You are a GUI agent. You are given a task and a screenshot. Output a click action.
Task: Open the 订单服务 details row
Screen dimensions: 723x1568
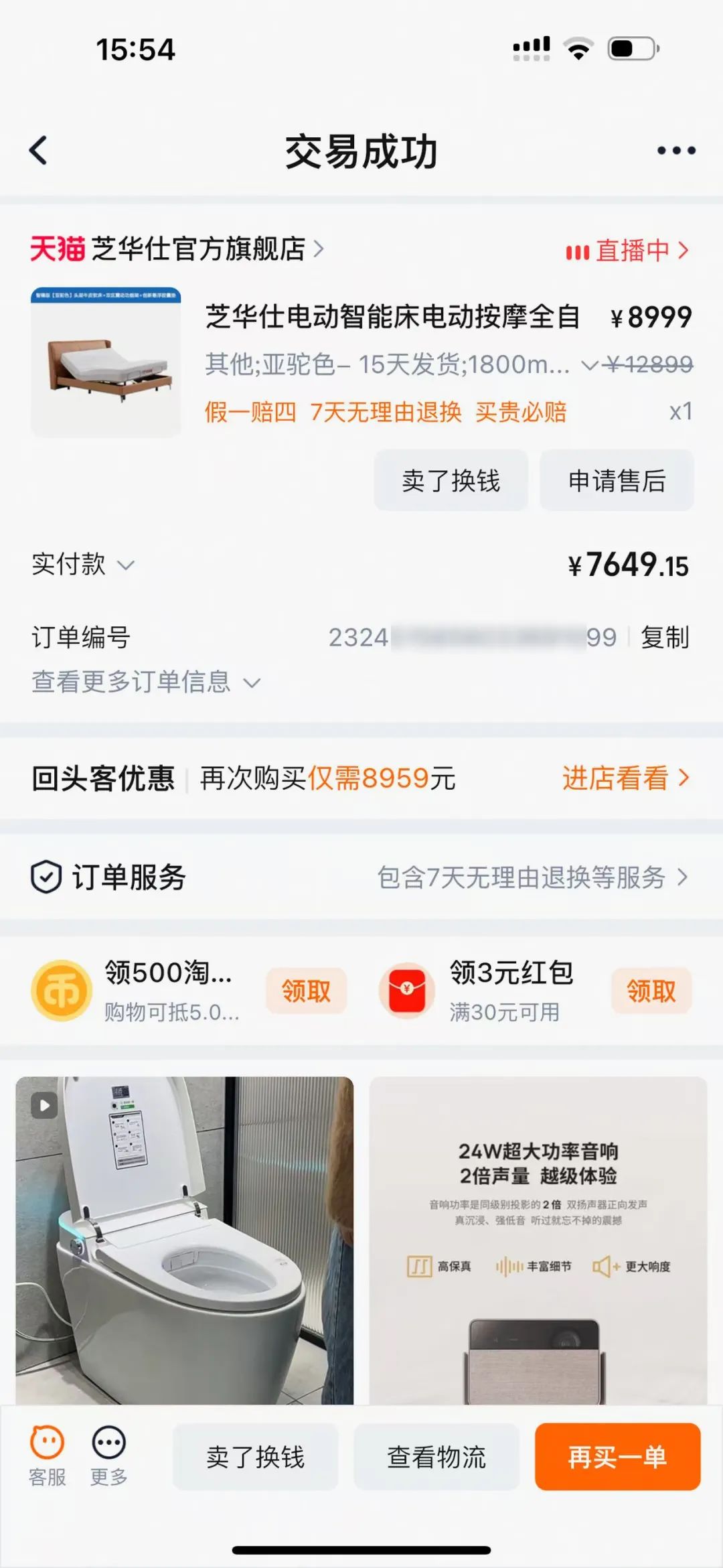click(x=361, y=877)
